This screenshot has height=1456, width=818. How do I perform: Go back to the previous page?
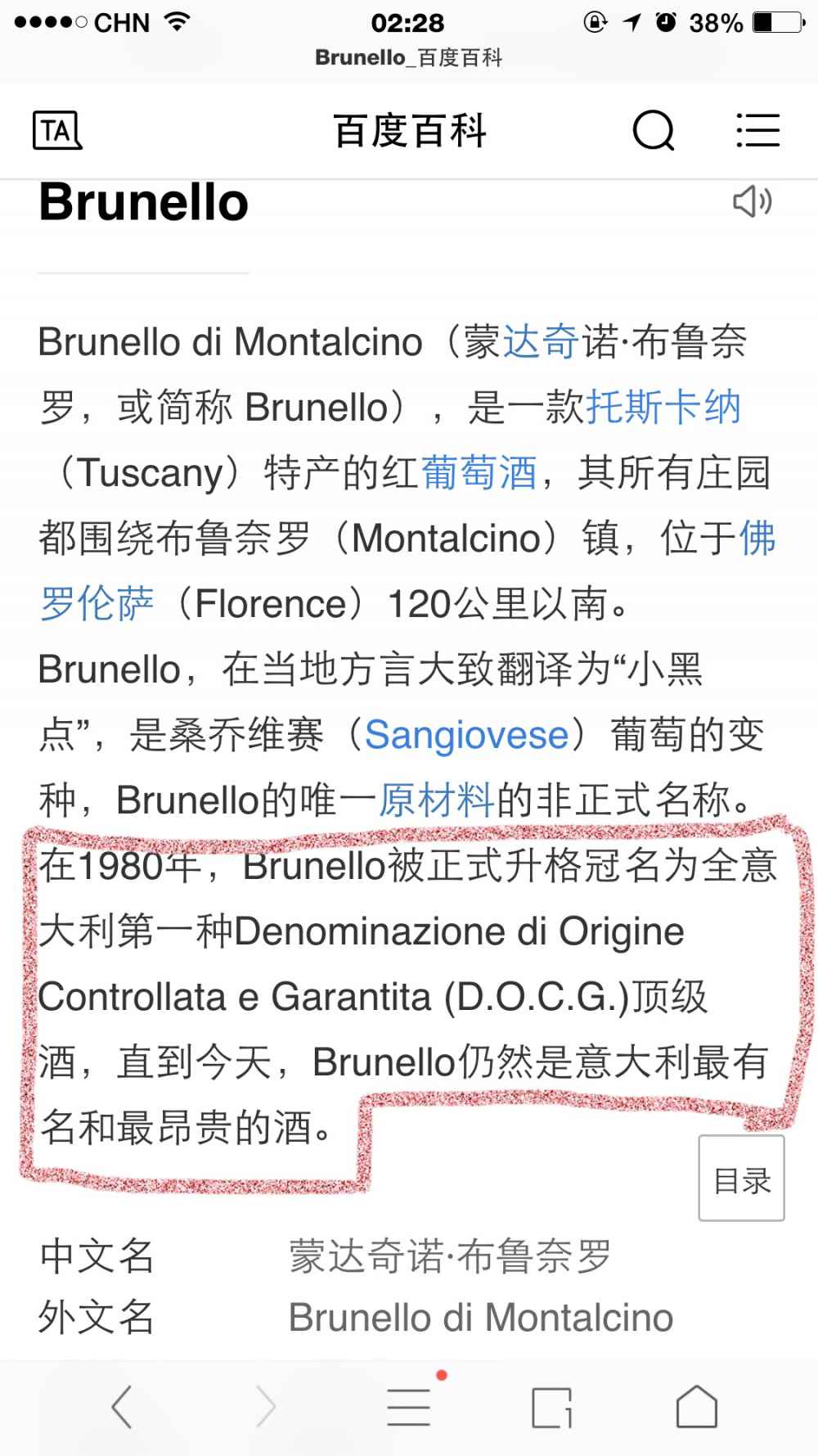click(122, 1408)
